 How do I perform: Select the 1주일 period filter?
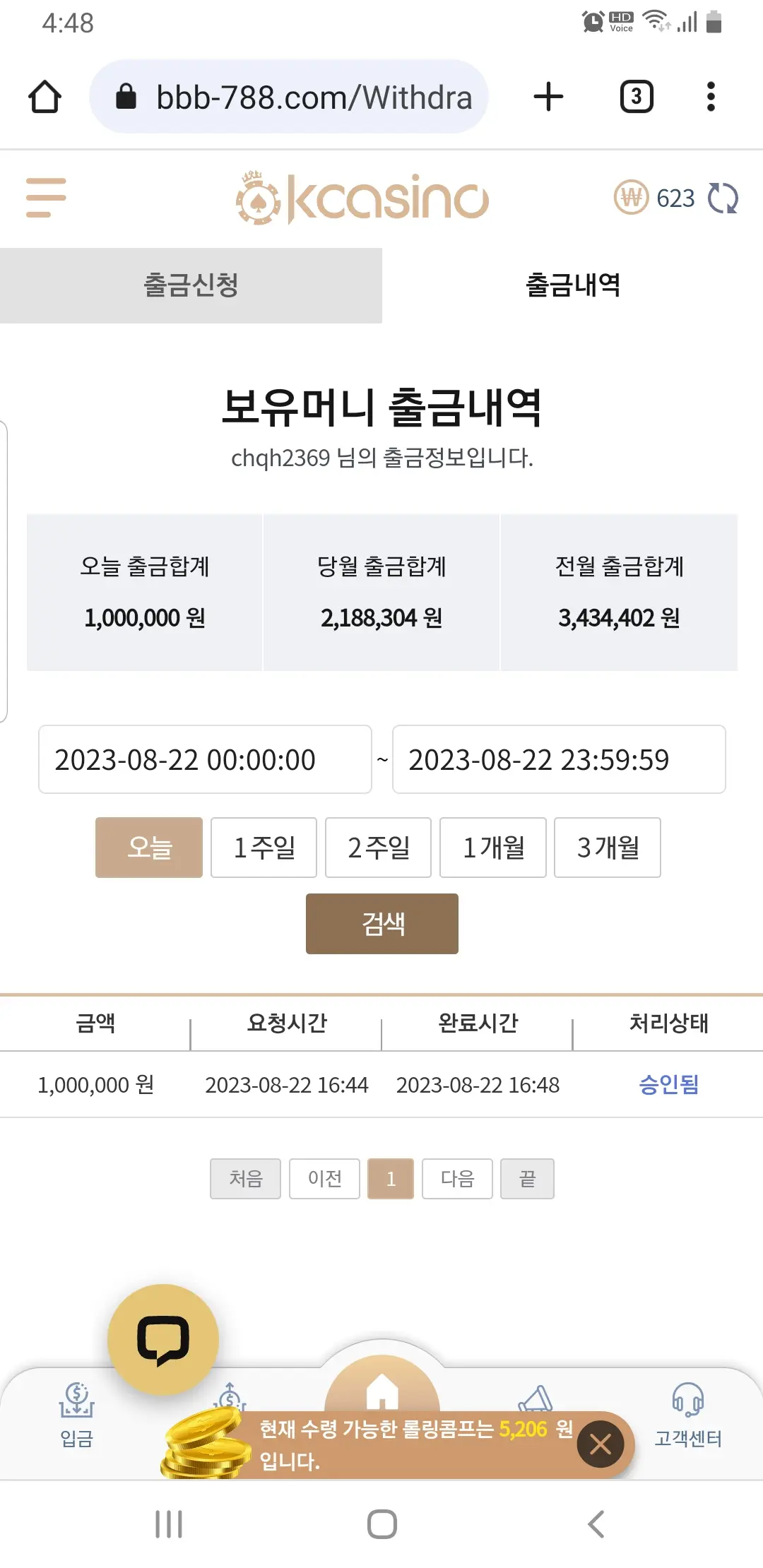[x=264, y=848]
